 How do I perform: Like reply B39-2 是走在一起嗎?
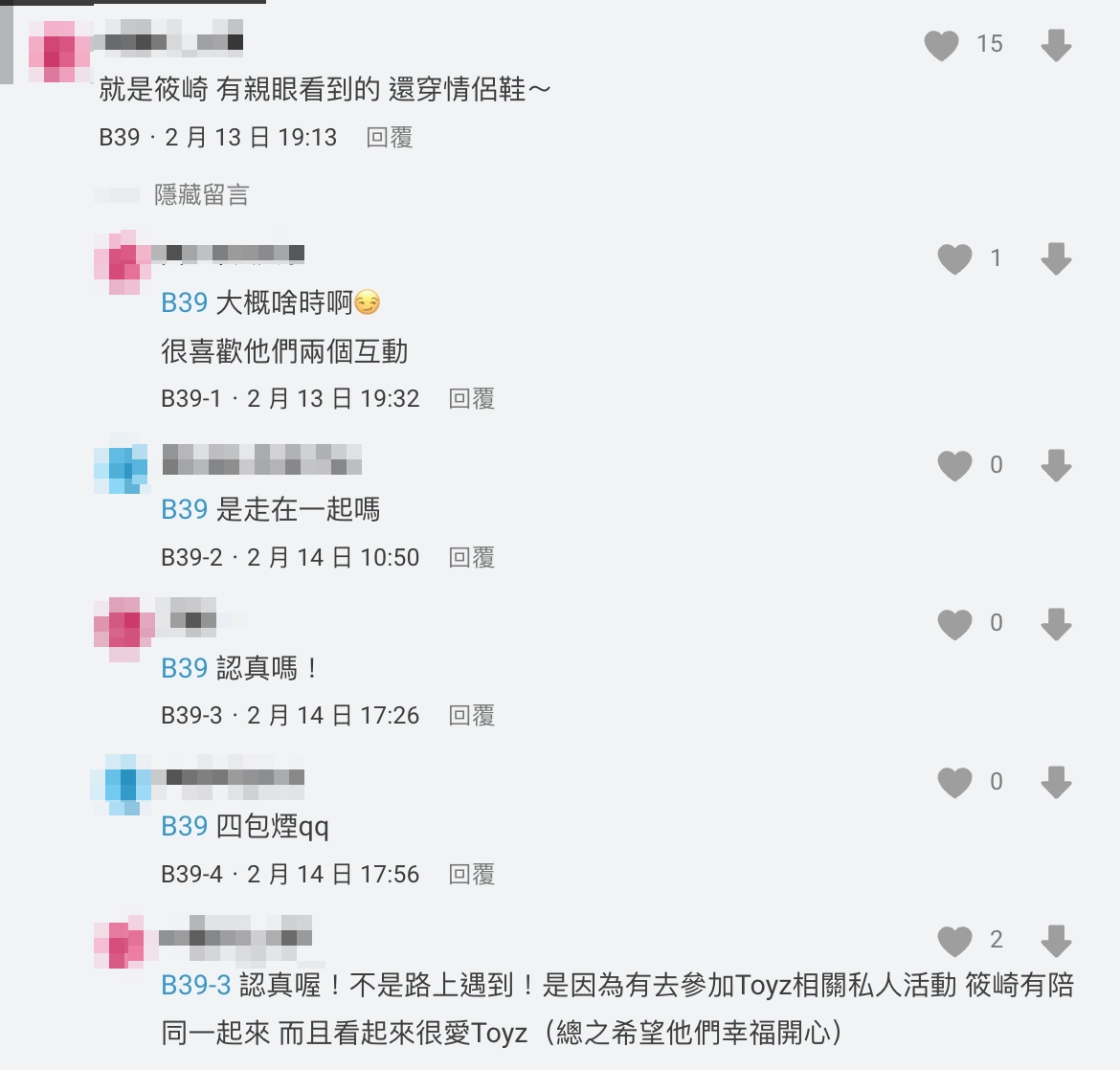click(954, 466)
